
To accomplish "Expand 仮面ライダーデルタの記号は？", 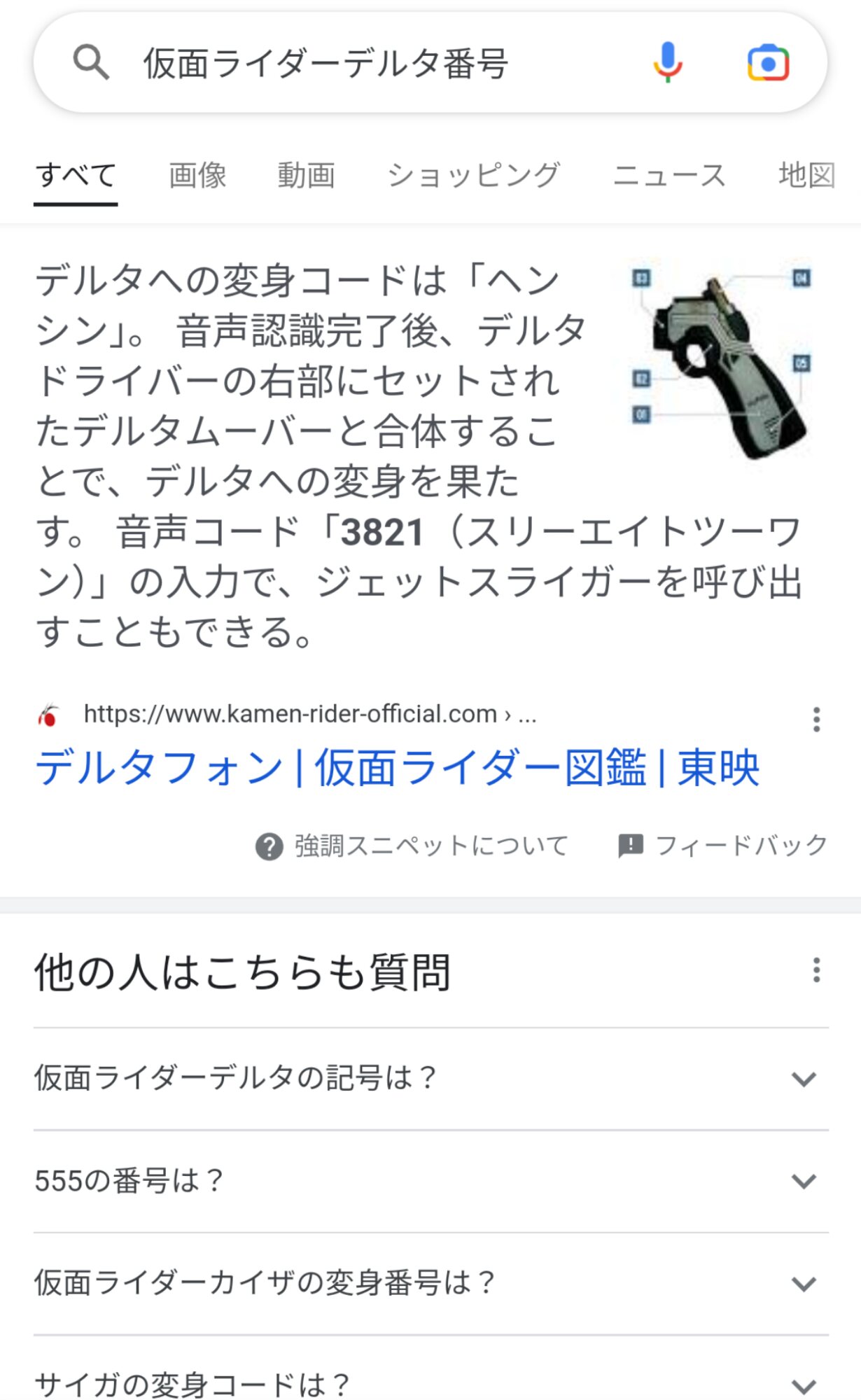I will coord(431,1078).
